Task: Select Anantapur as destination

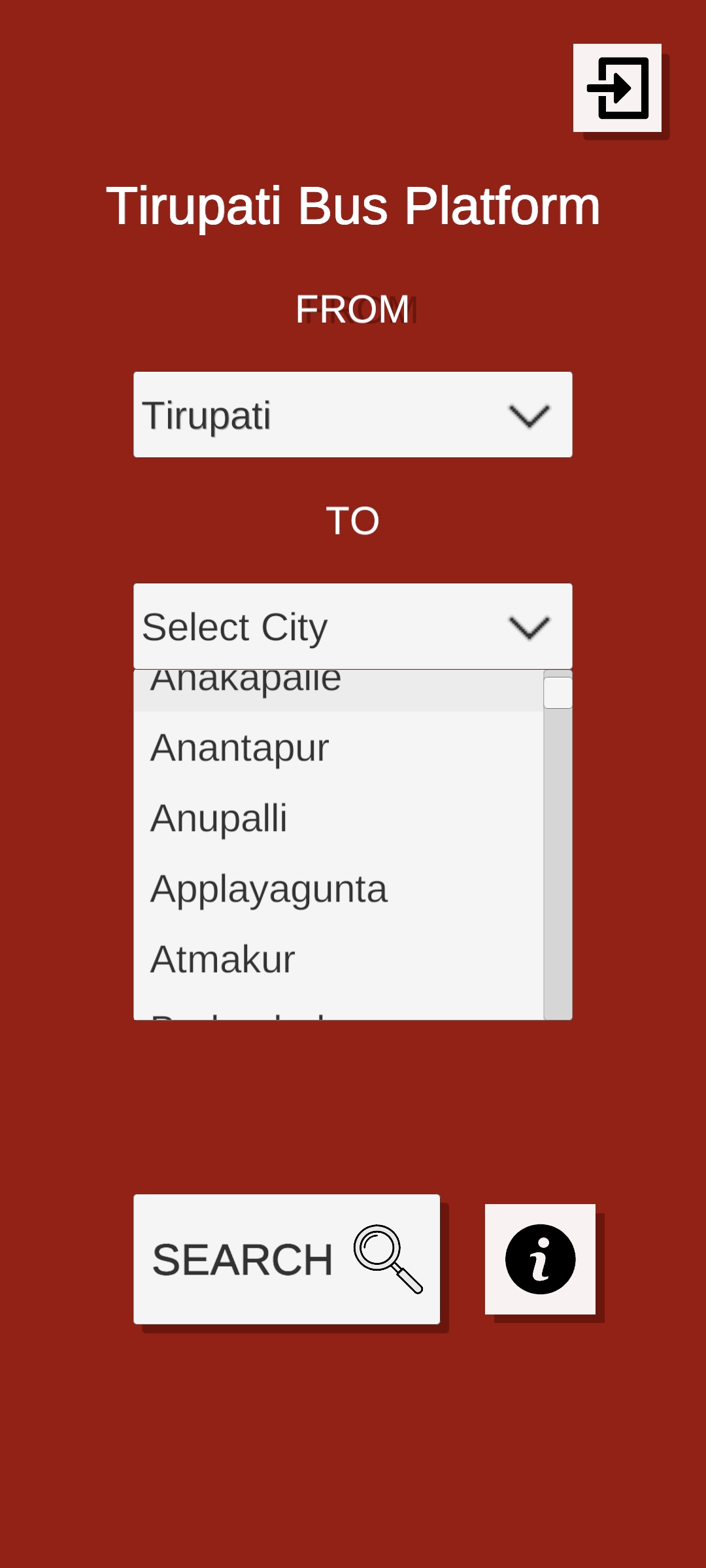Action: 337,747
